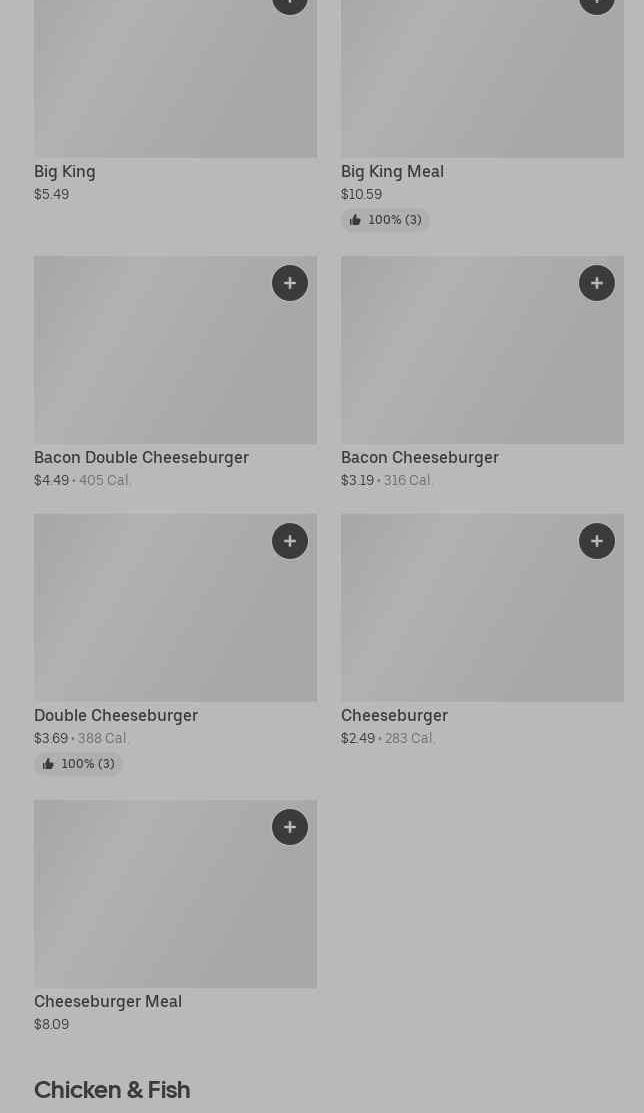Image resolution: width=644 pixels, height=1113 pixels.
Task: Add Double Cheeseburger to the order
Action: click(x=290, y=541)
